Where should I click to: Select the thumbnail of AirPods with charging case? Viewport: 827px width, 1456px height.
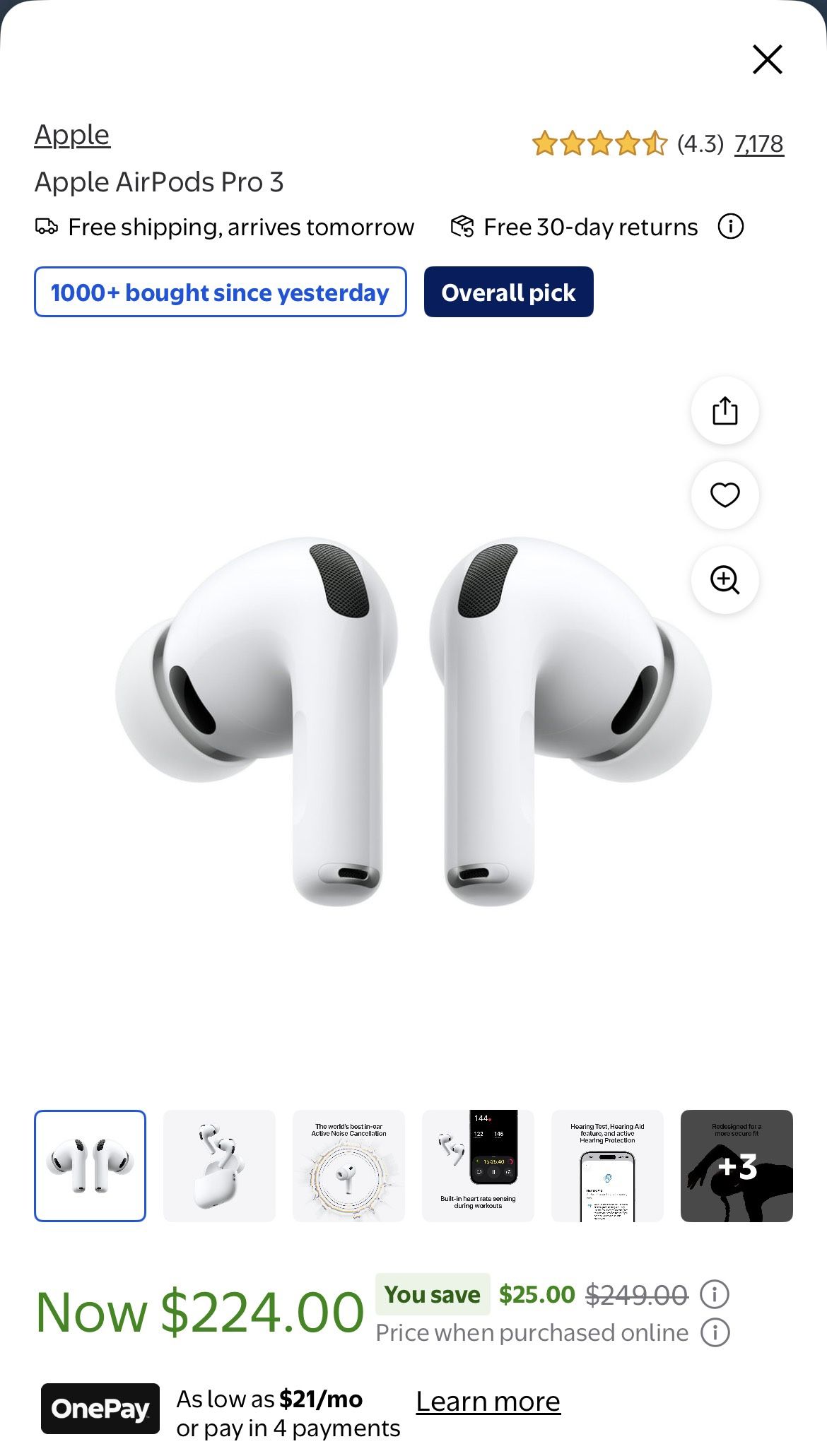pyautogui.click(x=219, y=1166)
